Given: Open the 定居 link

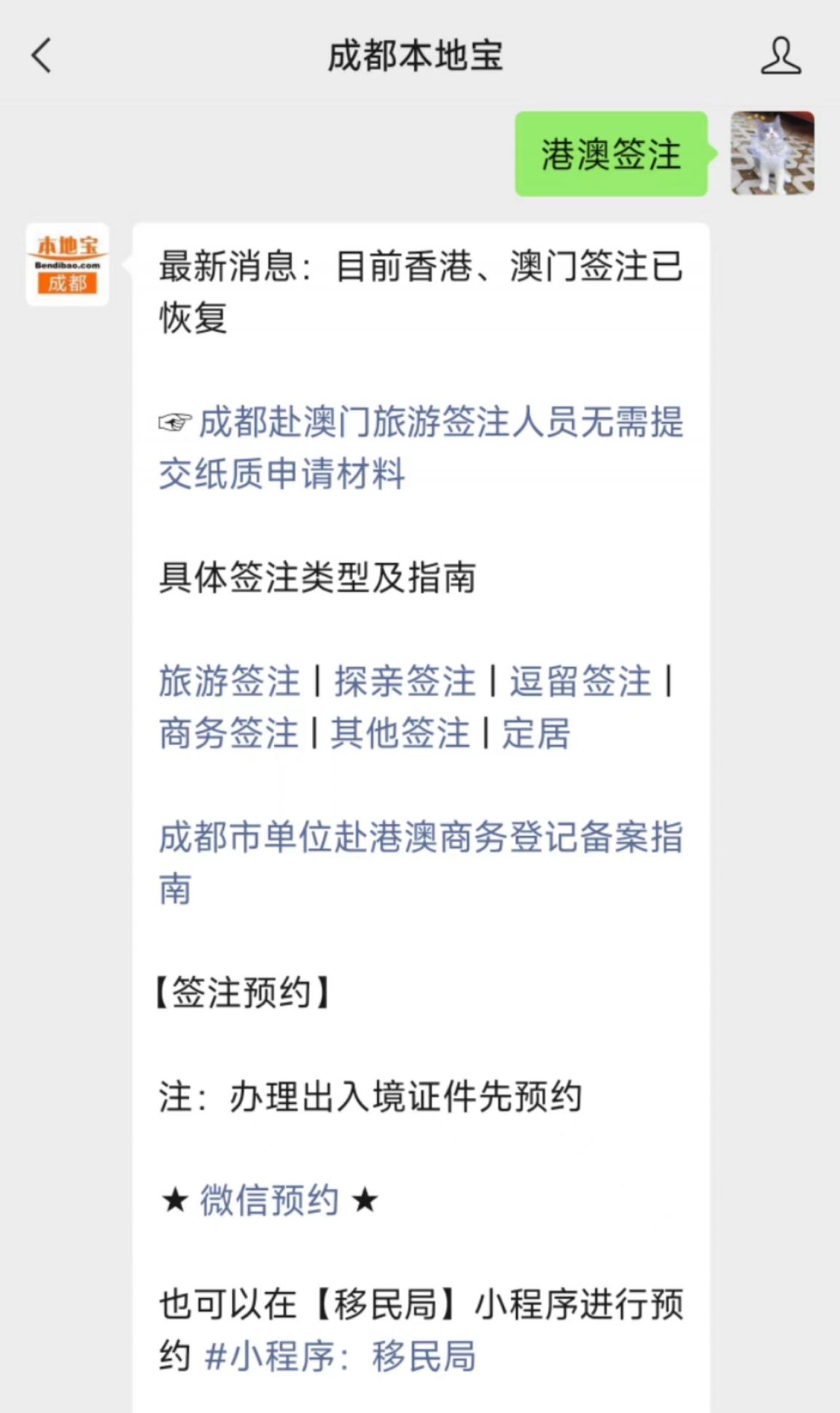Looking at the screenshot, I should pyautogui.click(x=535, y=733).
